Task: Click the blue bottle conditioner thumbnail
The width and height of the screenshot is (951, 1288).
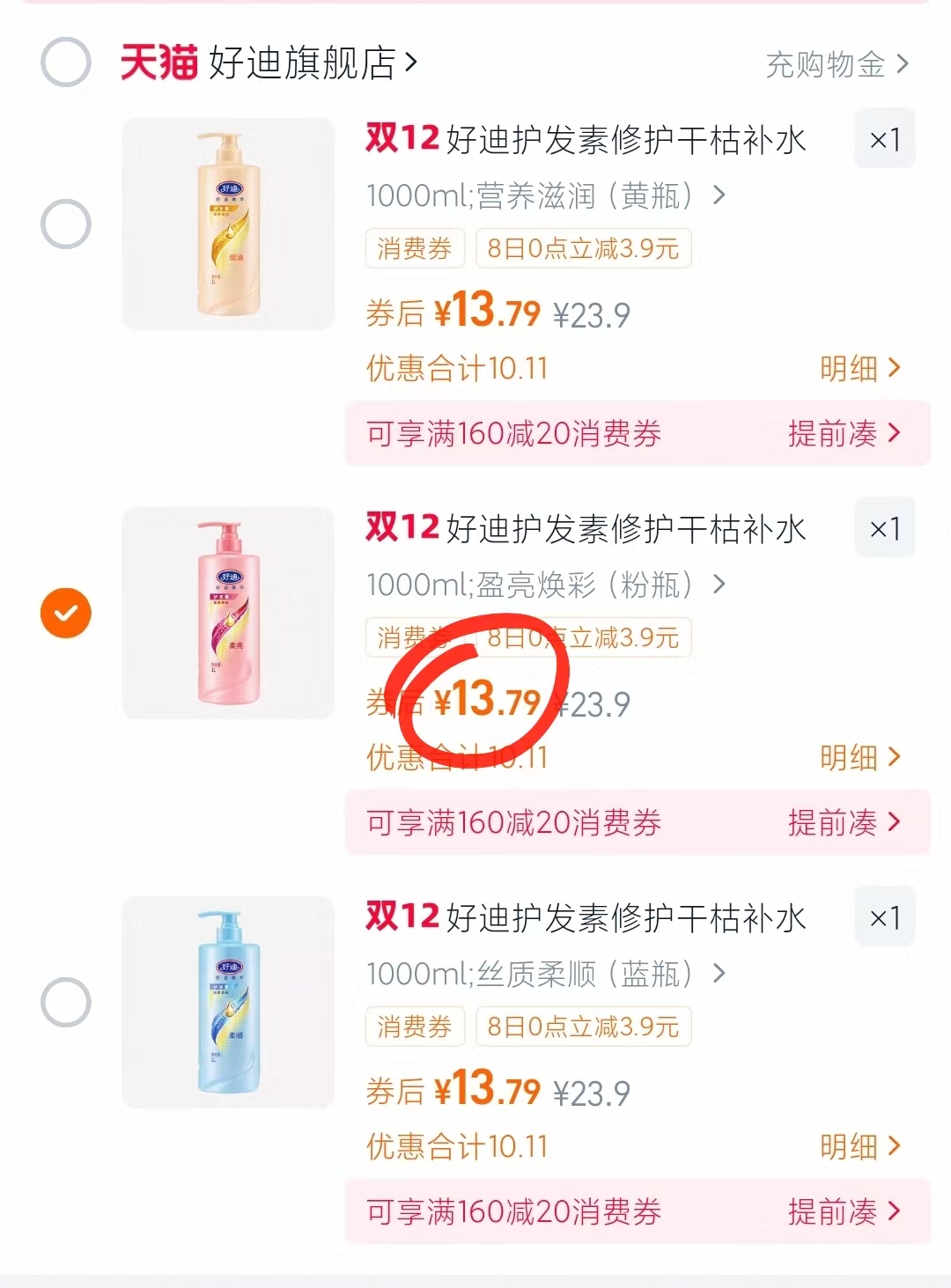Action: pyautogui.click(x=227, y=1003)
